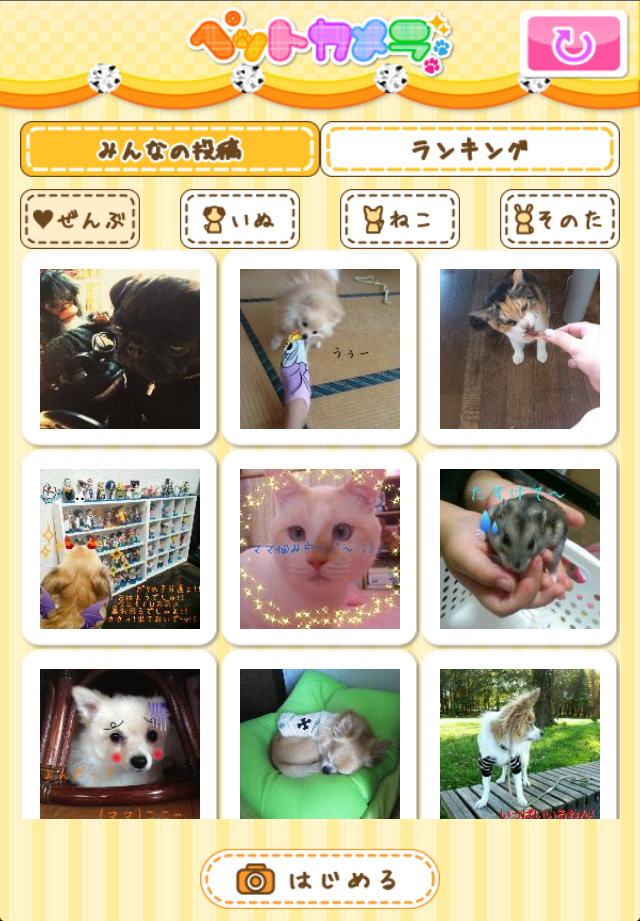Show the そのた category
This screenshot has height=921, width=640.
click(x=560, y=219)
